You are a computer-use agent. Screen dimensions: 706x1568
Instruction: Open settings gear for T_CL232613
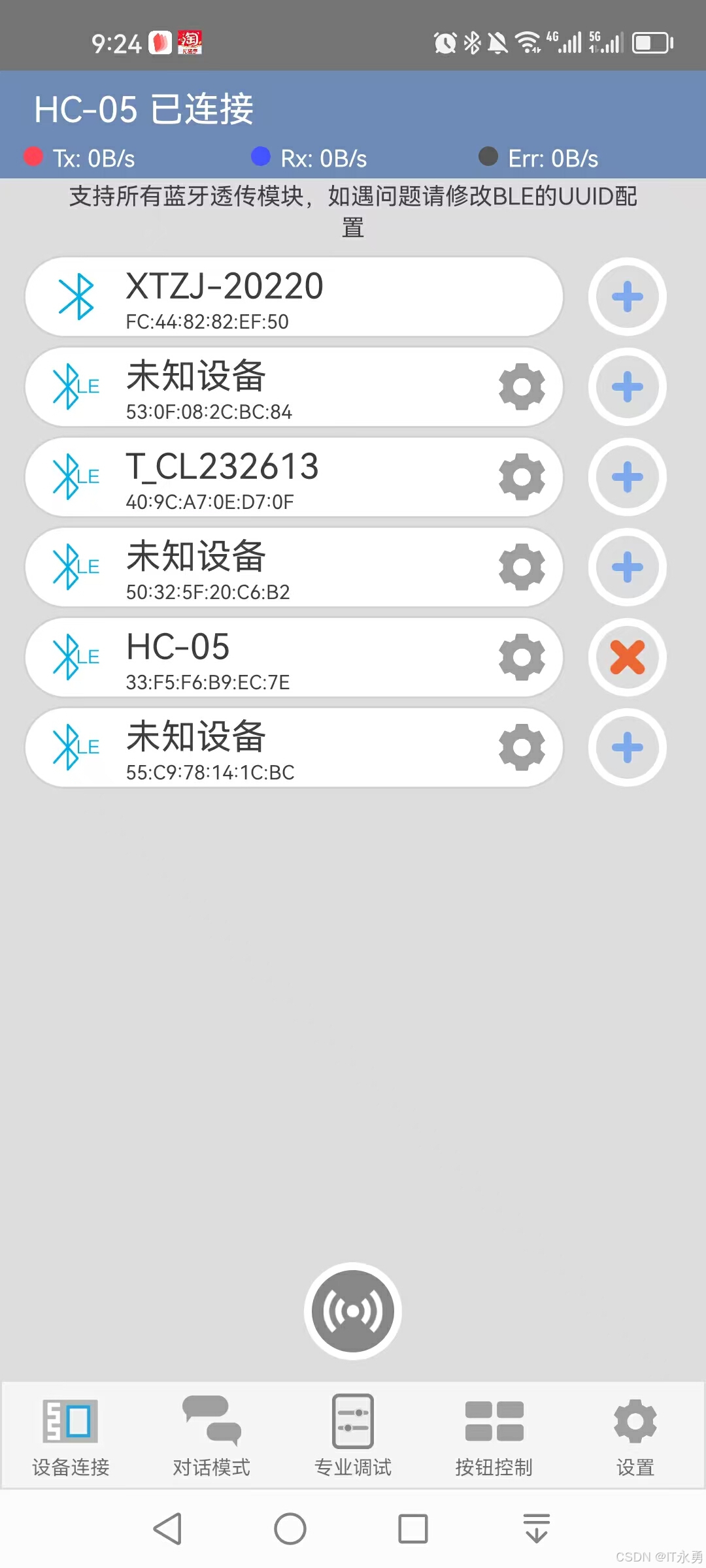(521, 477)
